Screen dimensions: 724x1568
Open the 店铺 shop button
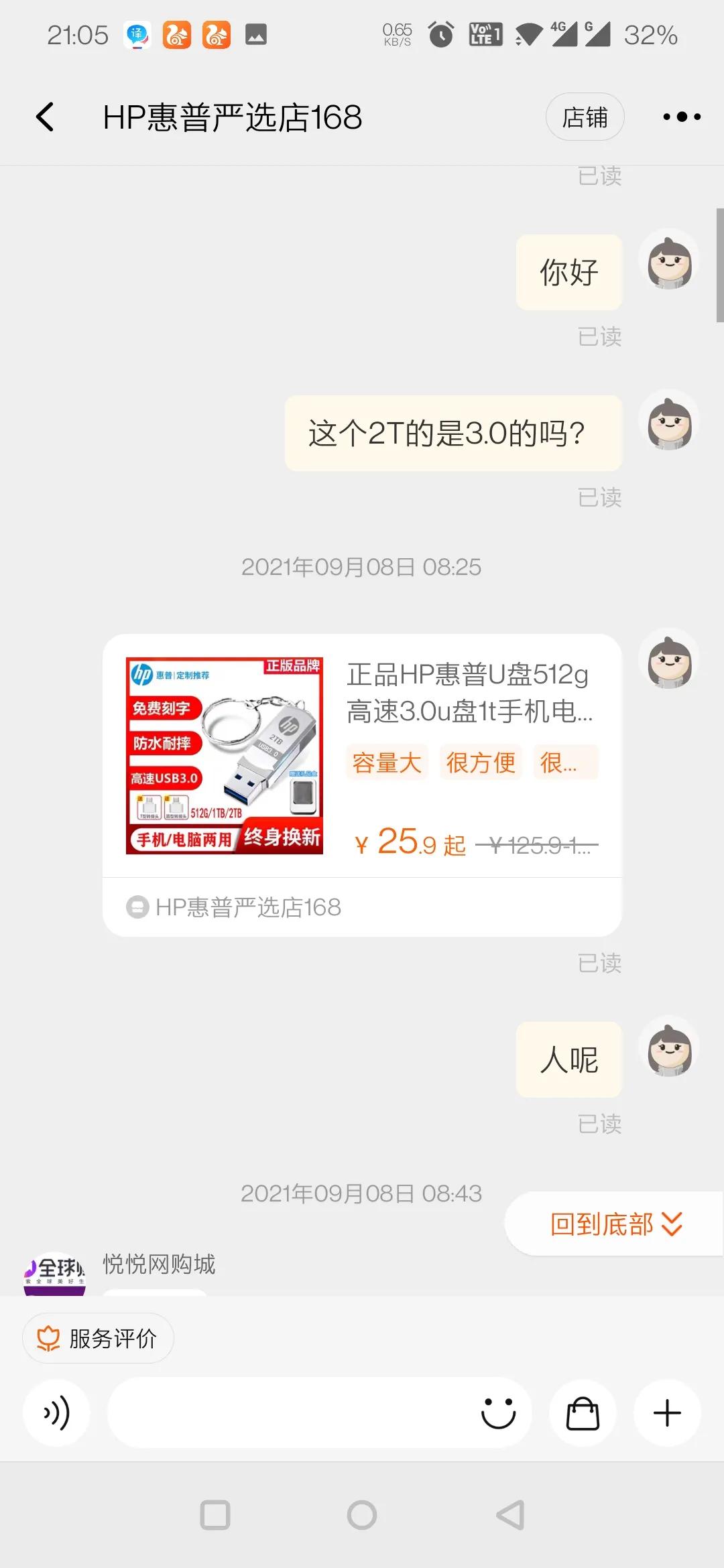coord(585,116)
